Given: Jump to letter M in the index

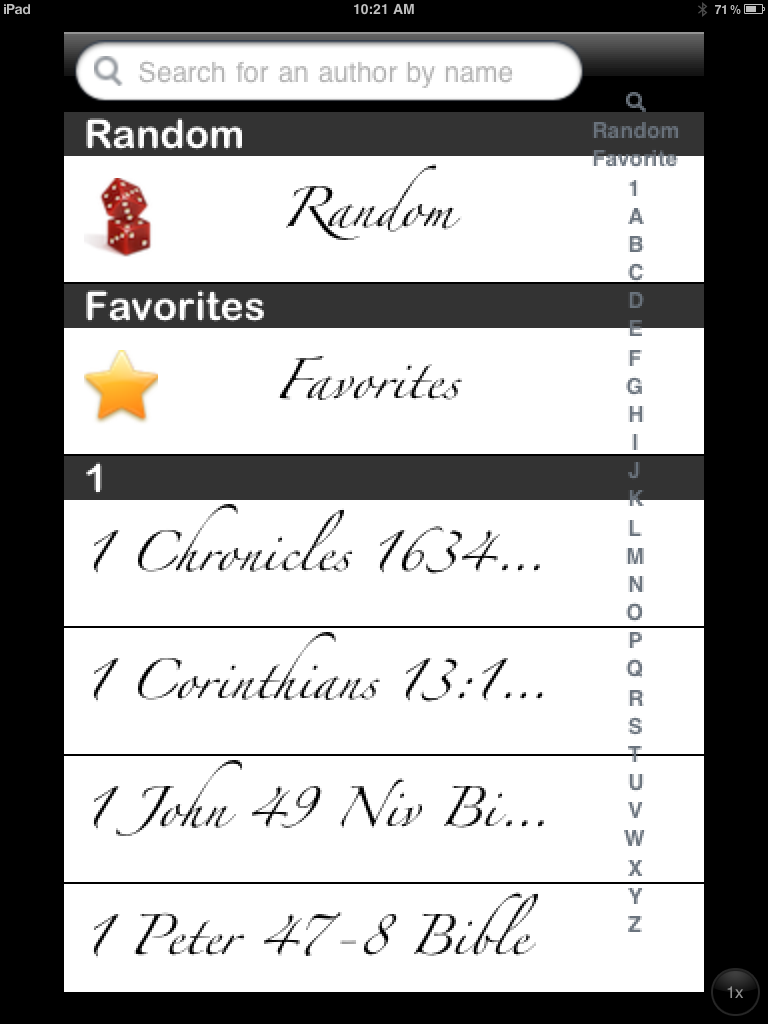Looking at the screenshot, I should 635,556.
